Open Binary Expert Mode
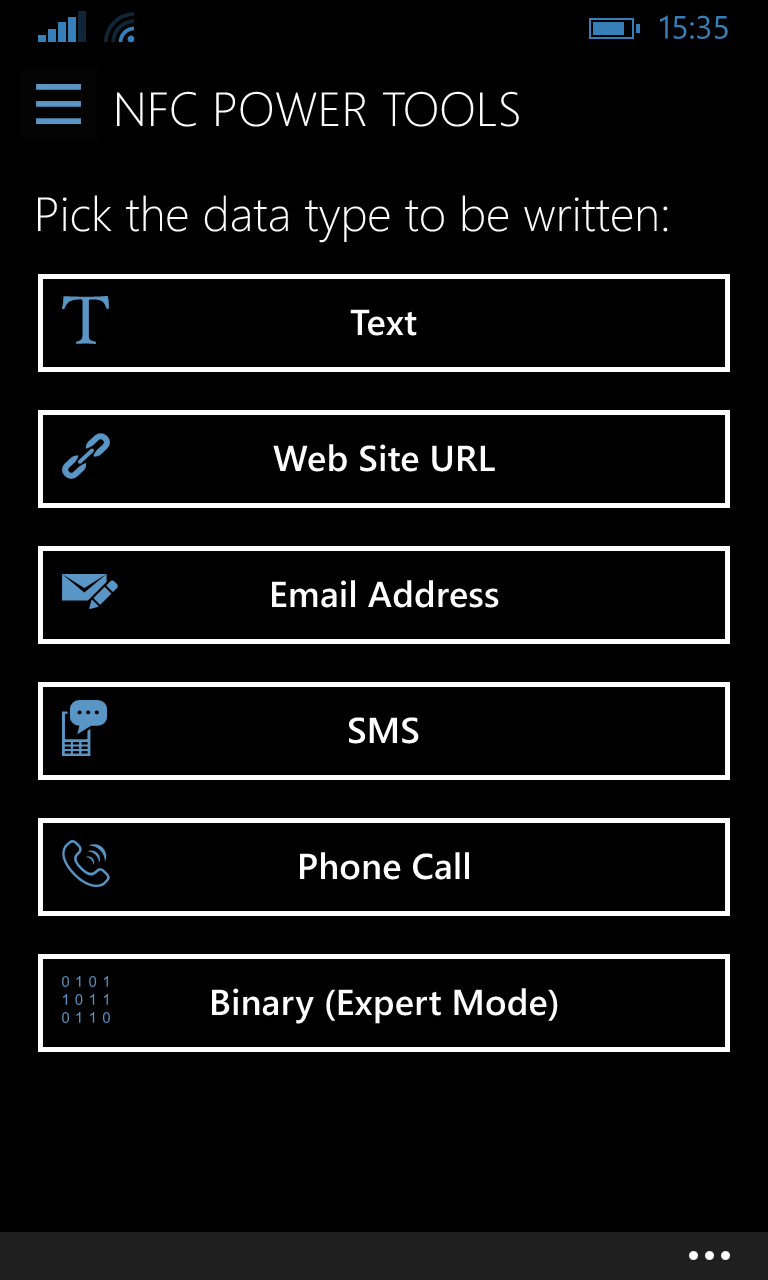 [x=383, y=1002]
